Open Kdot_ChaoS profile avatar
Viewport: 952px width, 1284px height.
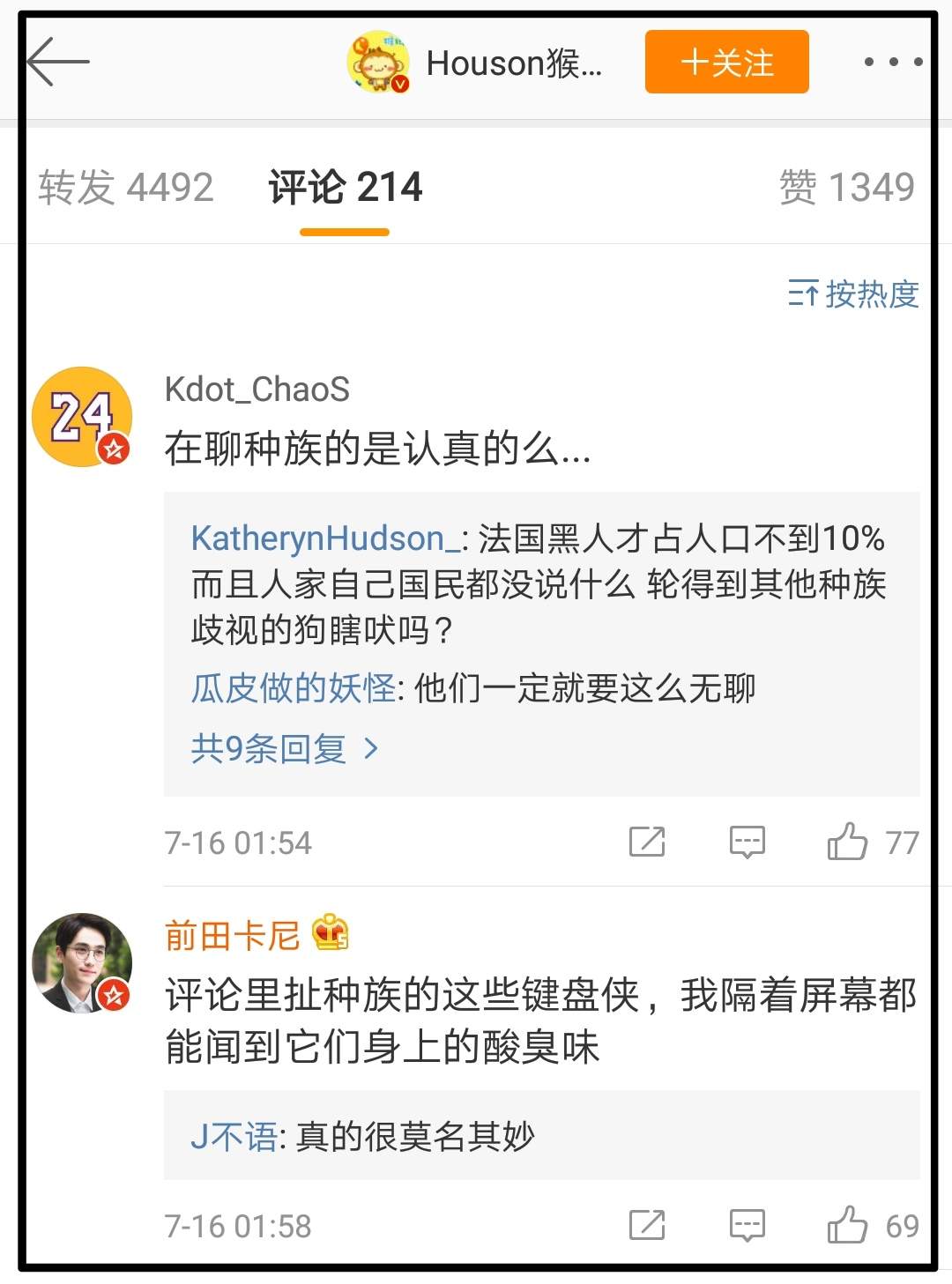82,417
